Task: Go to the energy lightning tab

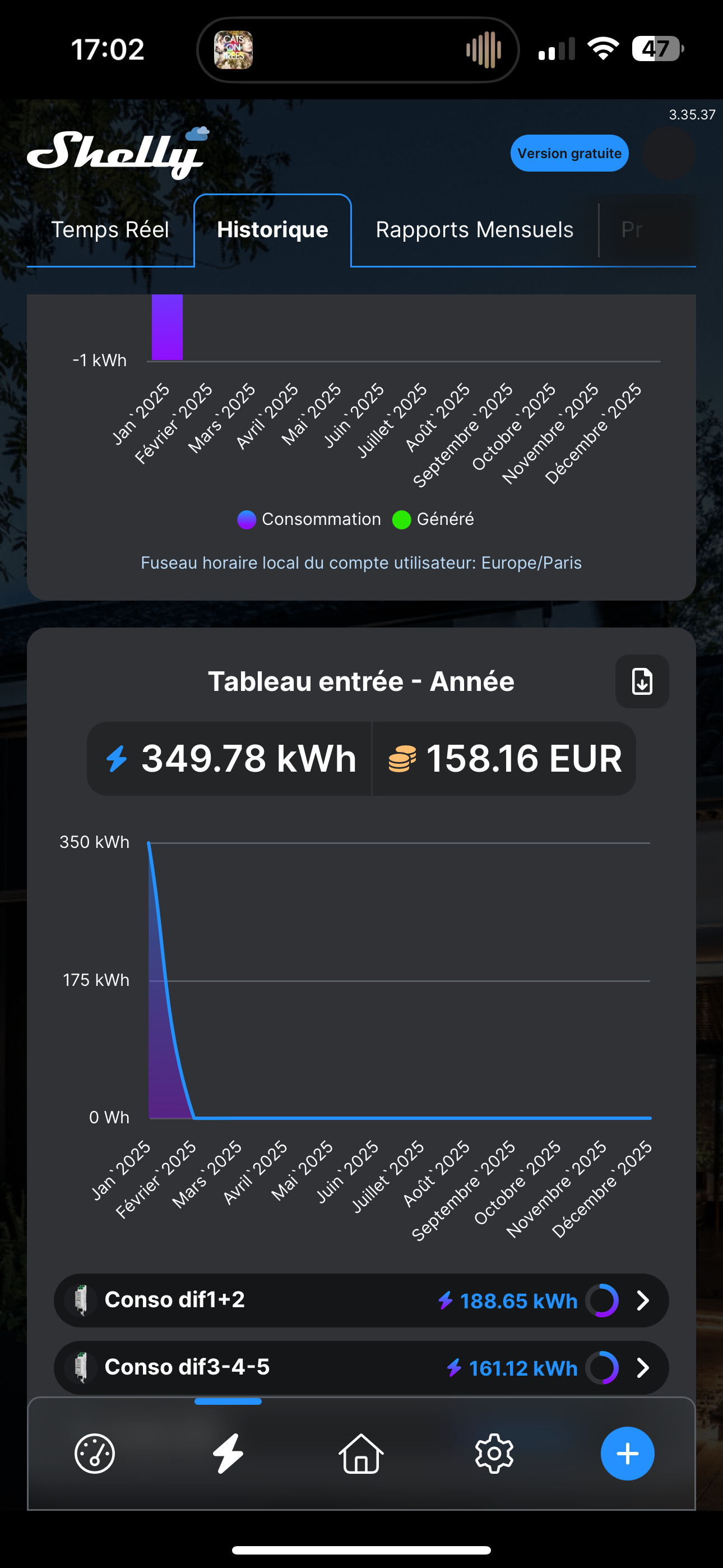Action: (x=228, y=1454)
